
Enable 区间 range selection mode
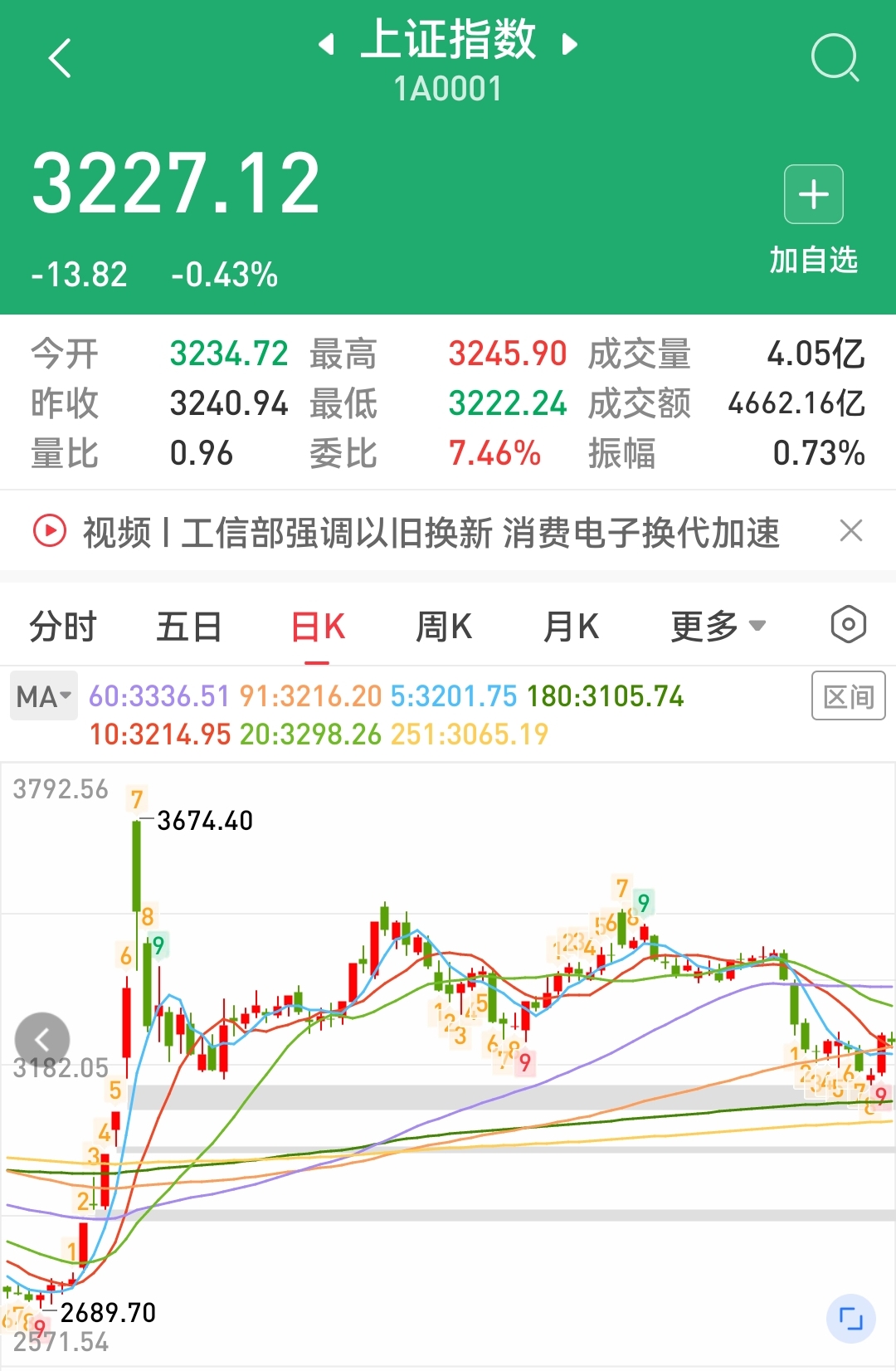(848, 696)
